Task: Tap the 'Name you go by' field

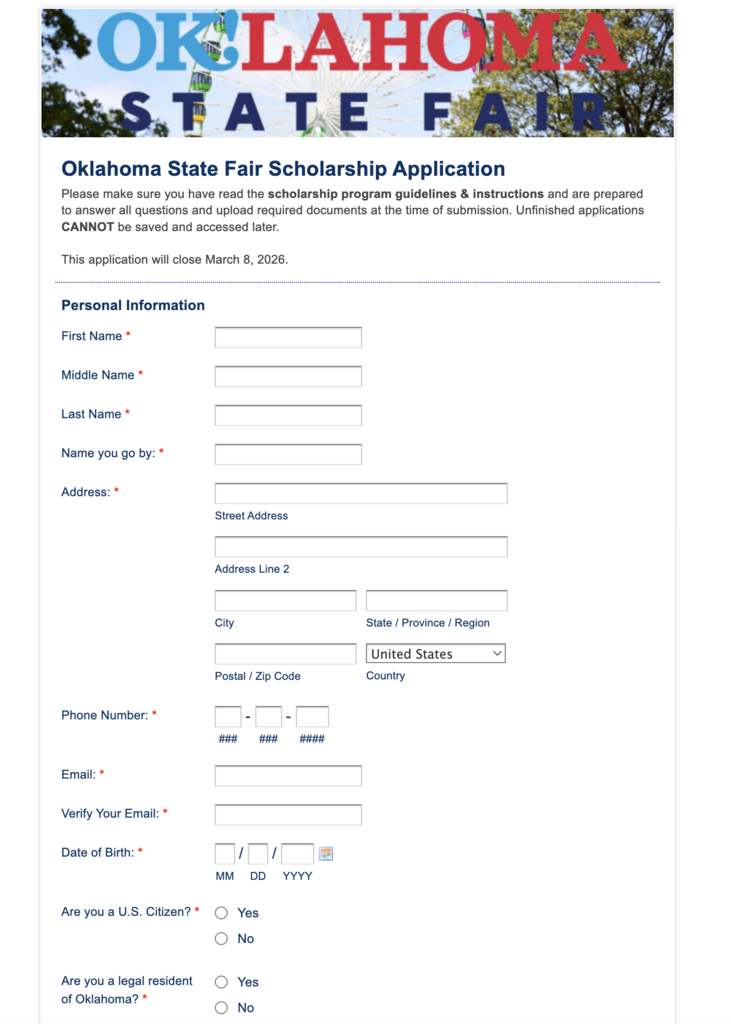Action: pos(288,455)
